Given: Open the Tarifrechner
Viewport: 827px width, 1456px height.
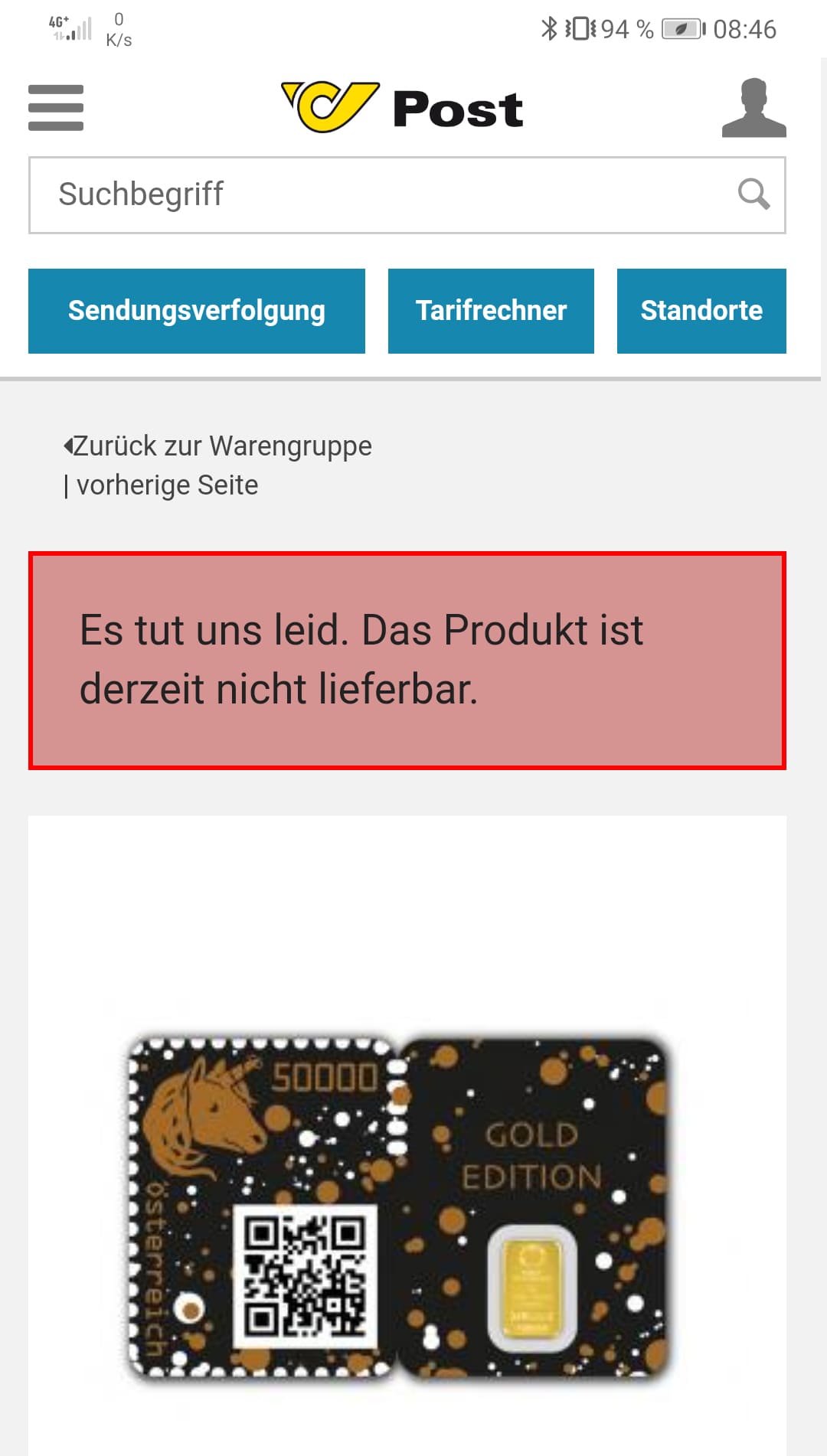Looking at the screenshot, I should [491, 311].
